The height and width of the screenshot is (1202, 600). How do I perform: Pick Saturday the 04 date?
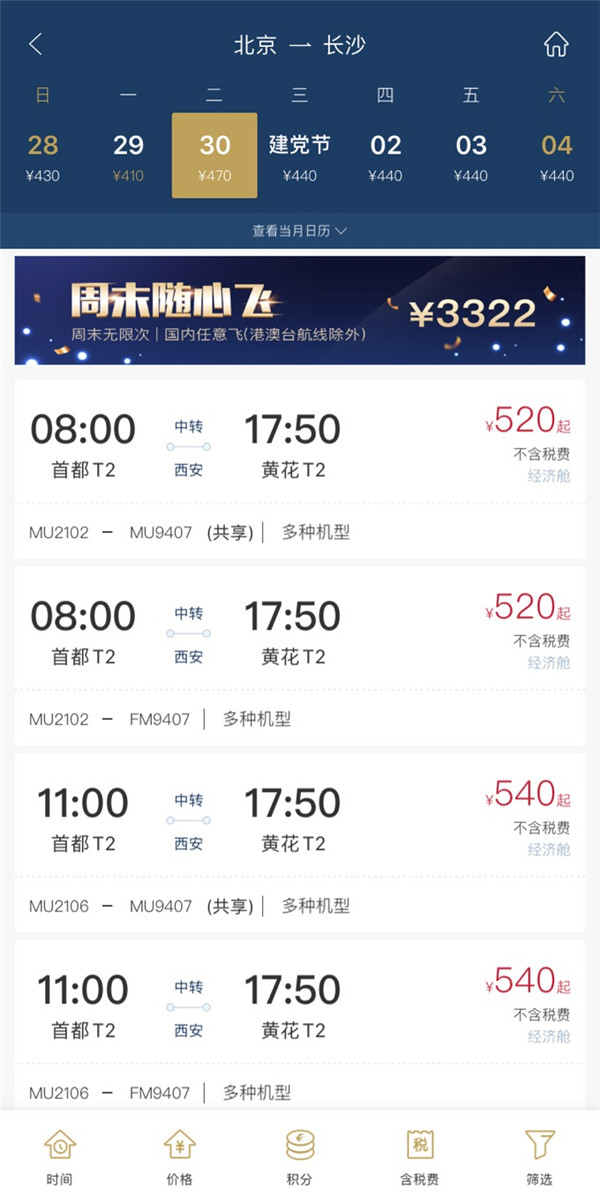(557, 156)
